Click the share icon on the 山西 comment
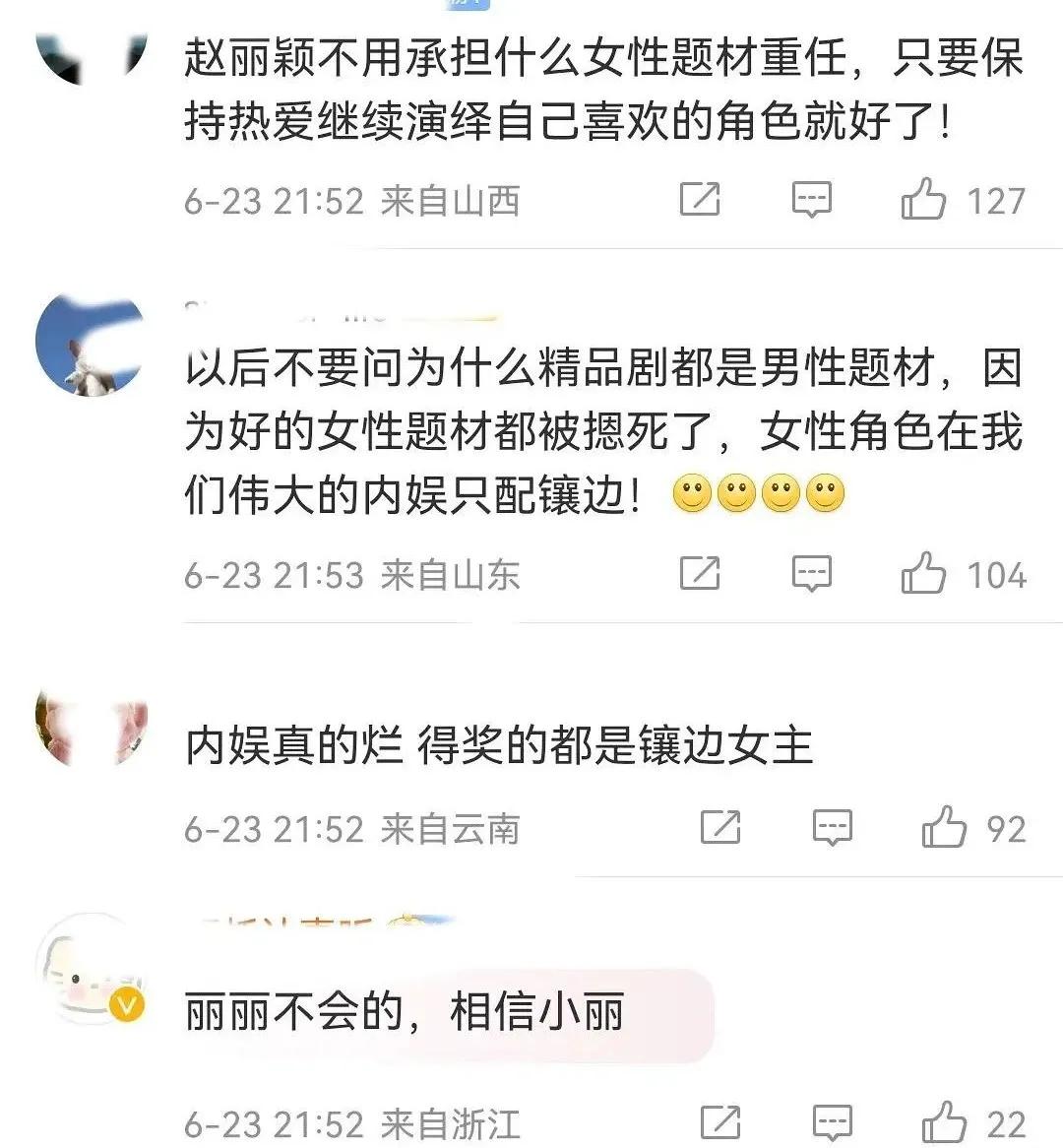The height and width of the screenshot is (1148, 1063). pyautogui.click(x=698, y=201)
